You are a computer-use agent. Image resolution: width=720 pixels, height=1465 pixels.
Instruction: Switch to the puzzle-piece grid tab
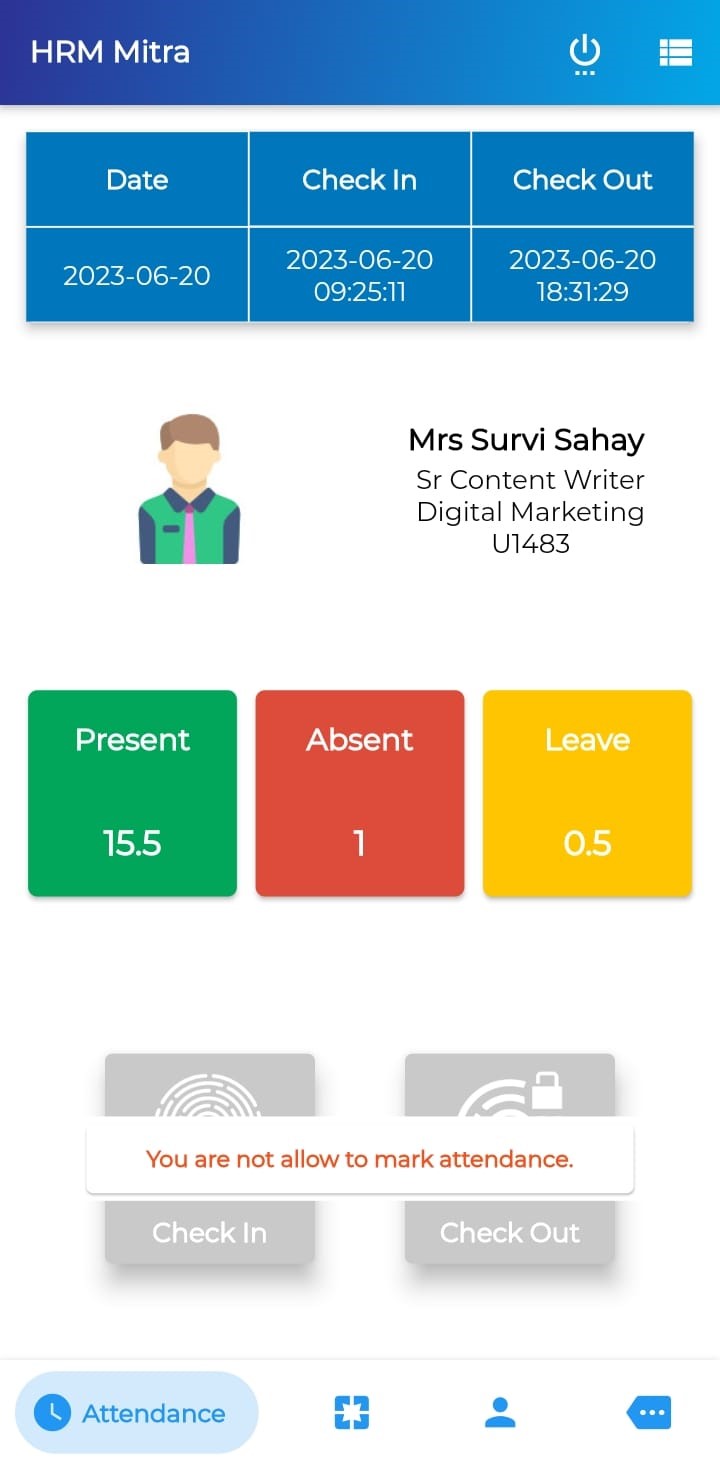[x=351, y=1413]
